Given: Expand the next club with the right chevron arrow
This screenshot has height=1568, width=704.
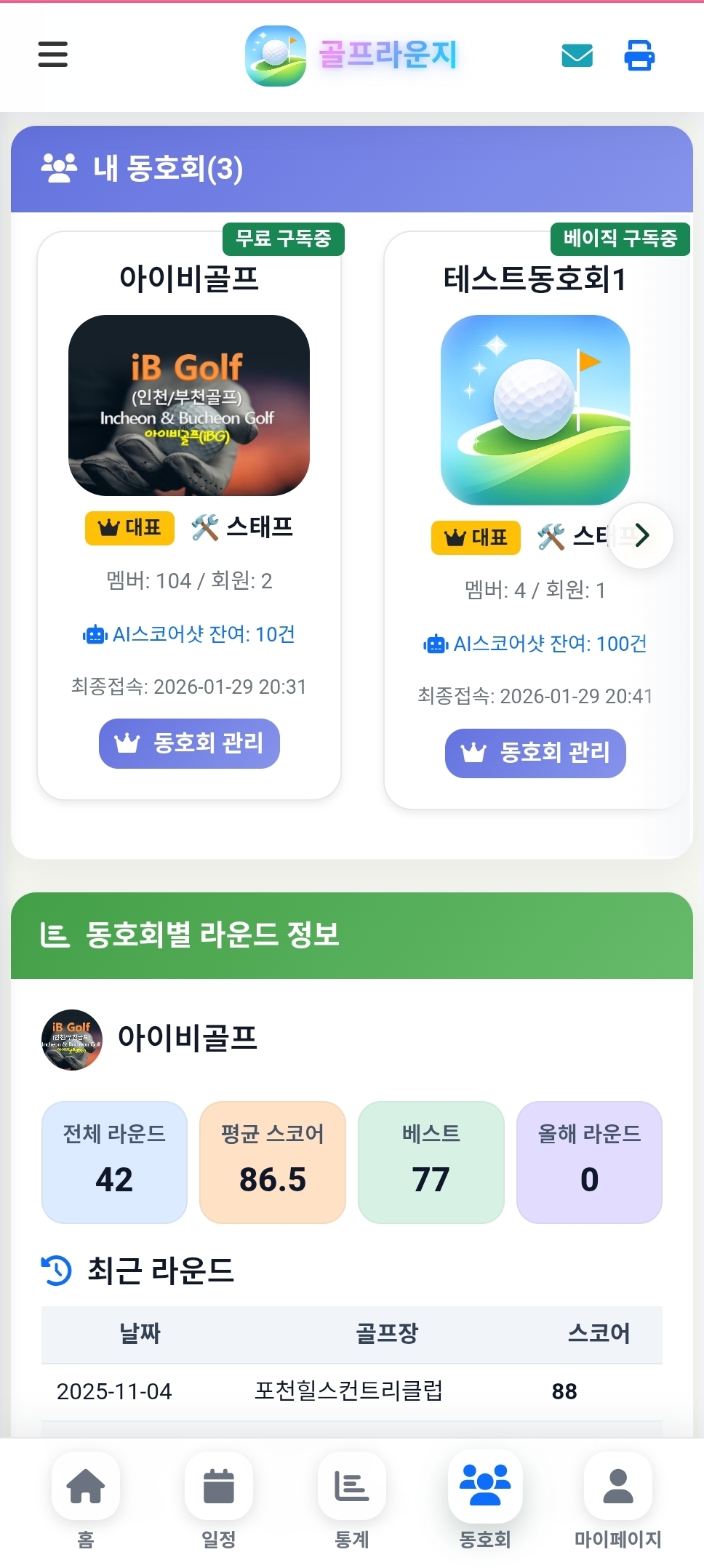Looking at the screenshot, I should tap(643, 536).
